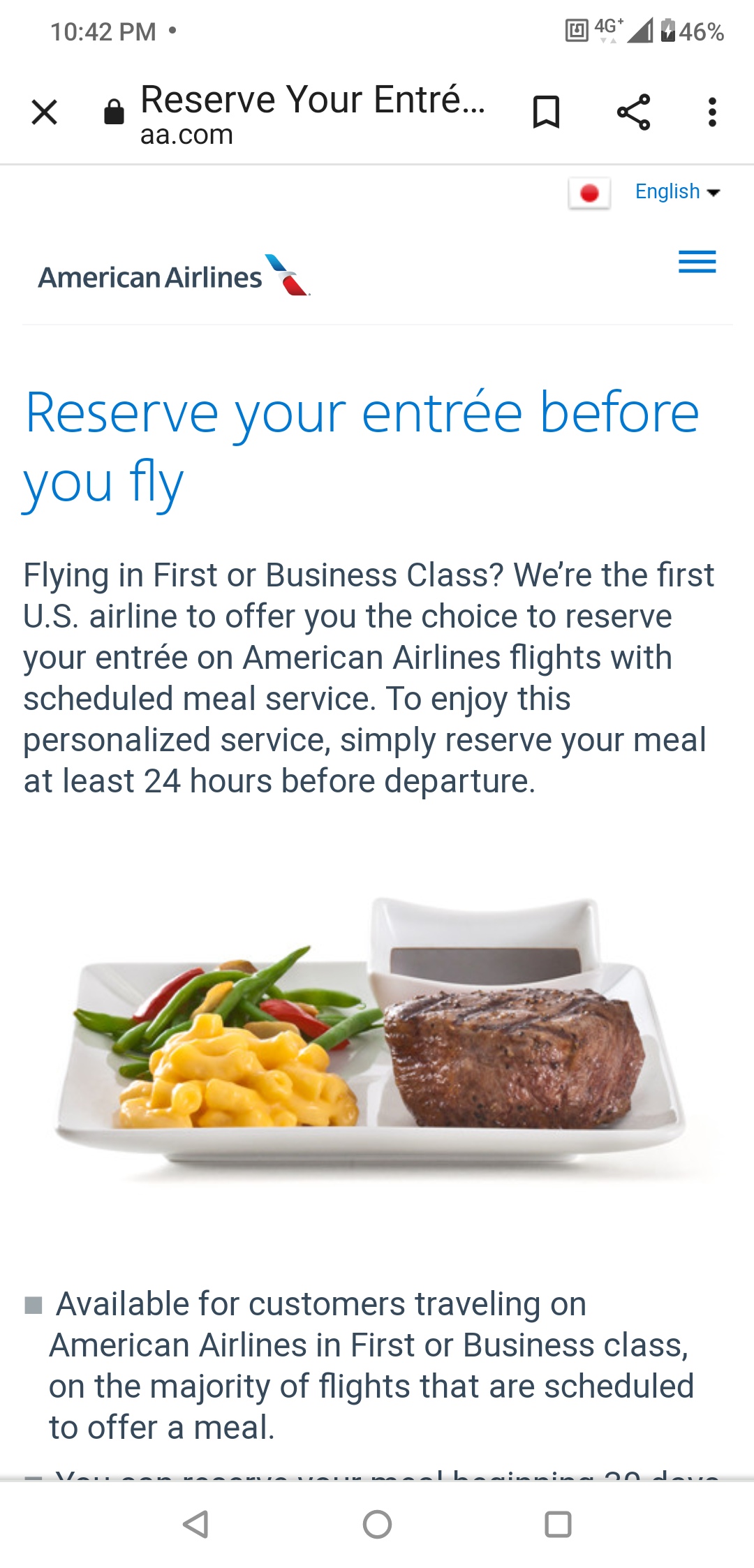This screenshot has width=754, height=1568.
Task: Go to American Airlines home via logo
Action: (174, 276)
